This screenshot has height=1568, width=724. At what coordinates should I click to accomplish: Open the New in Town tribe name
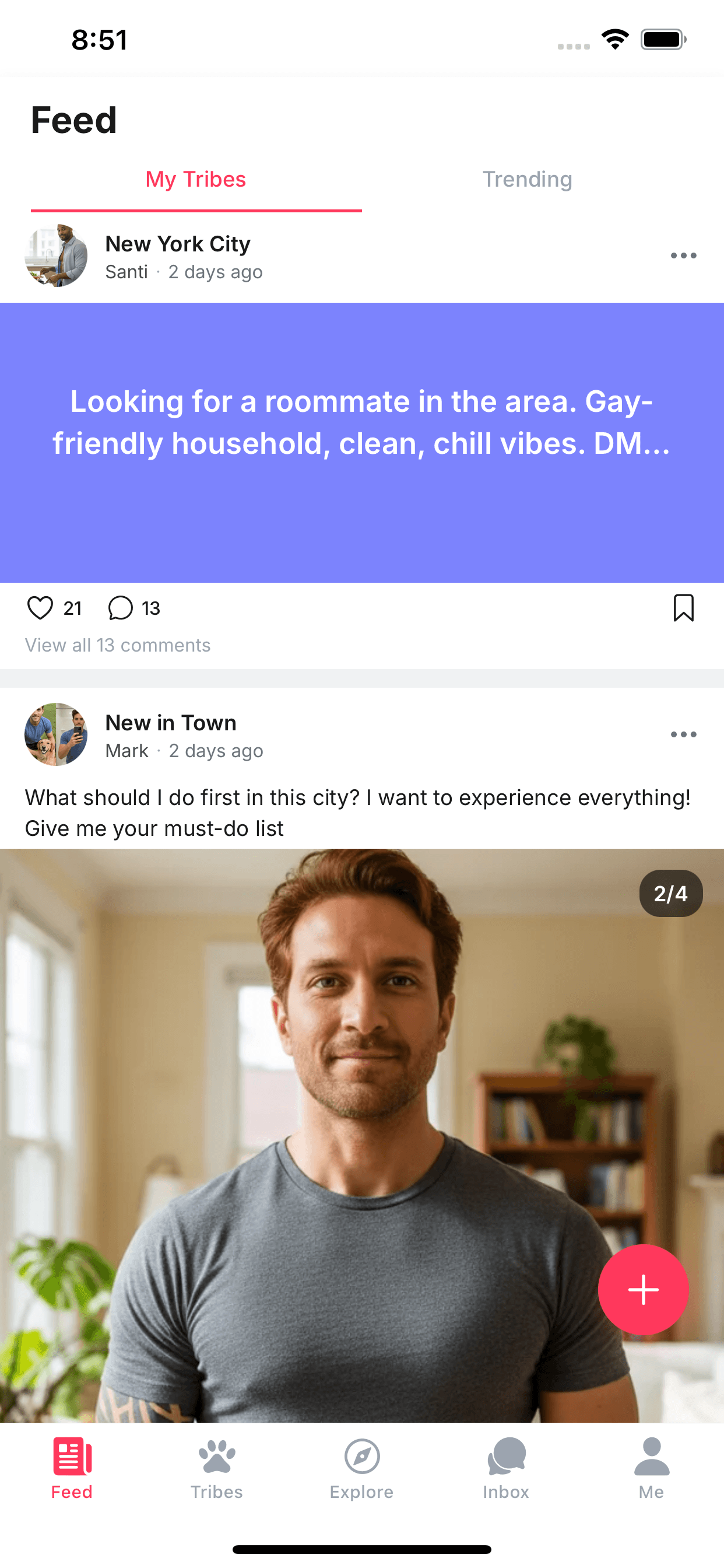[171, 723]
